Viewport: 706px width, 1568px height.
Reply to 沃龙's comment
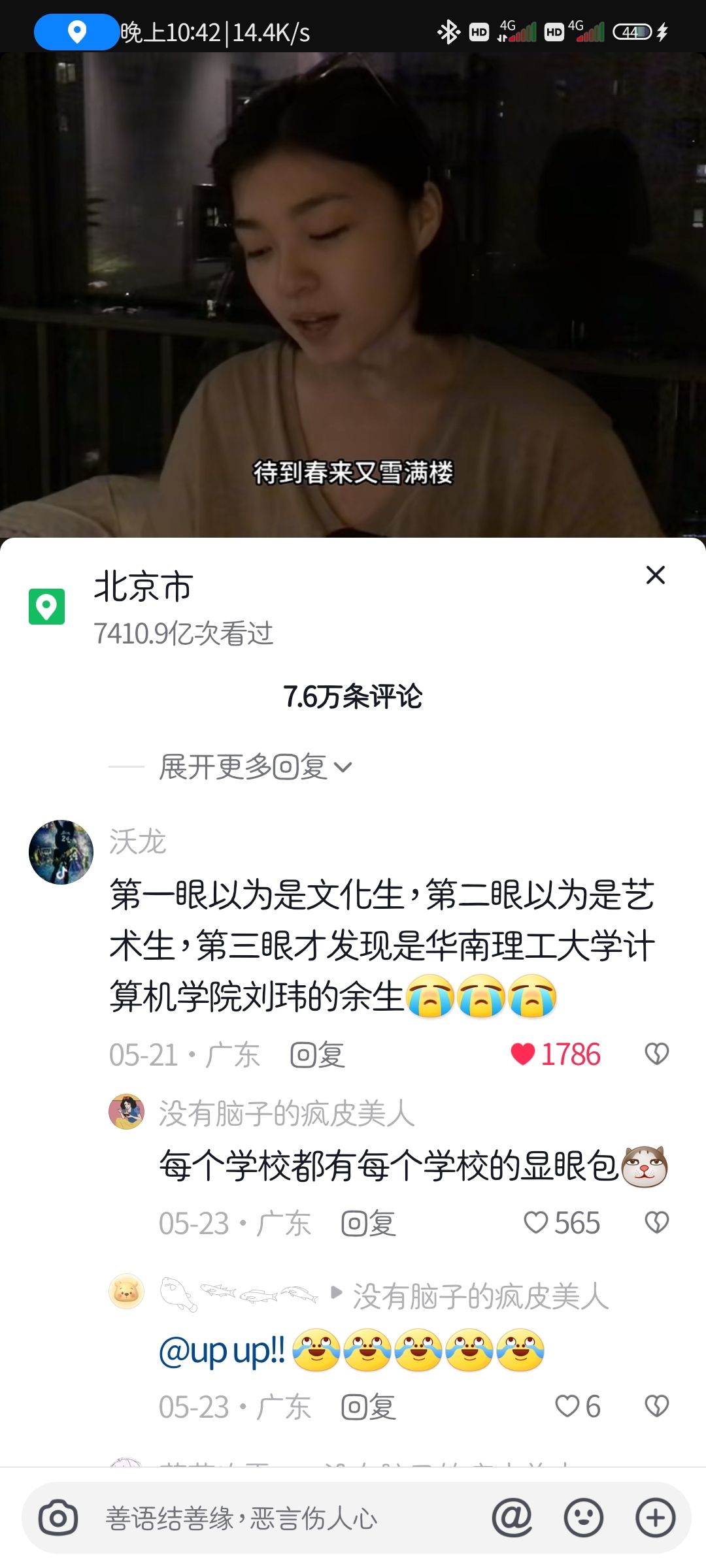pyautogui.click(x=318, y=1054)
